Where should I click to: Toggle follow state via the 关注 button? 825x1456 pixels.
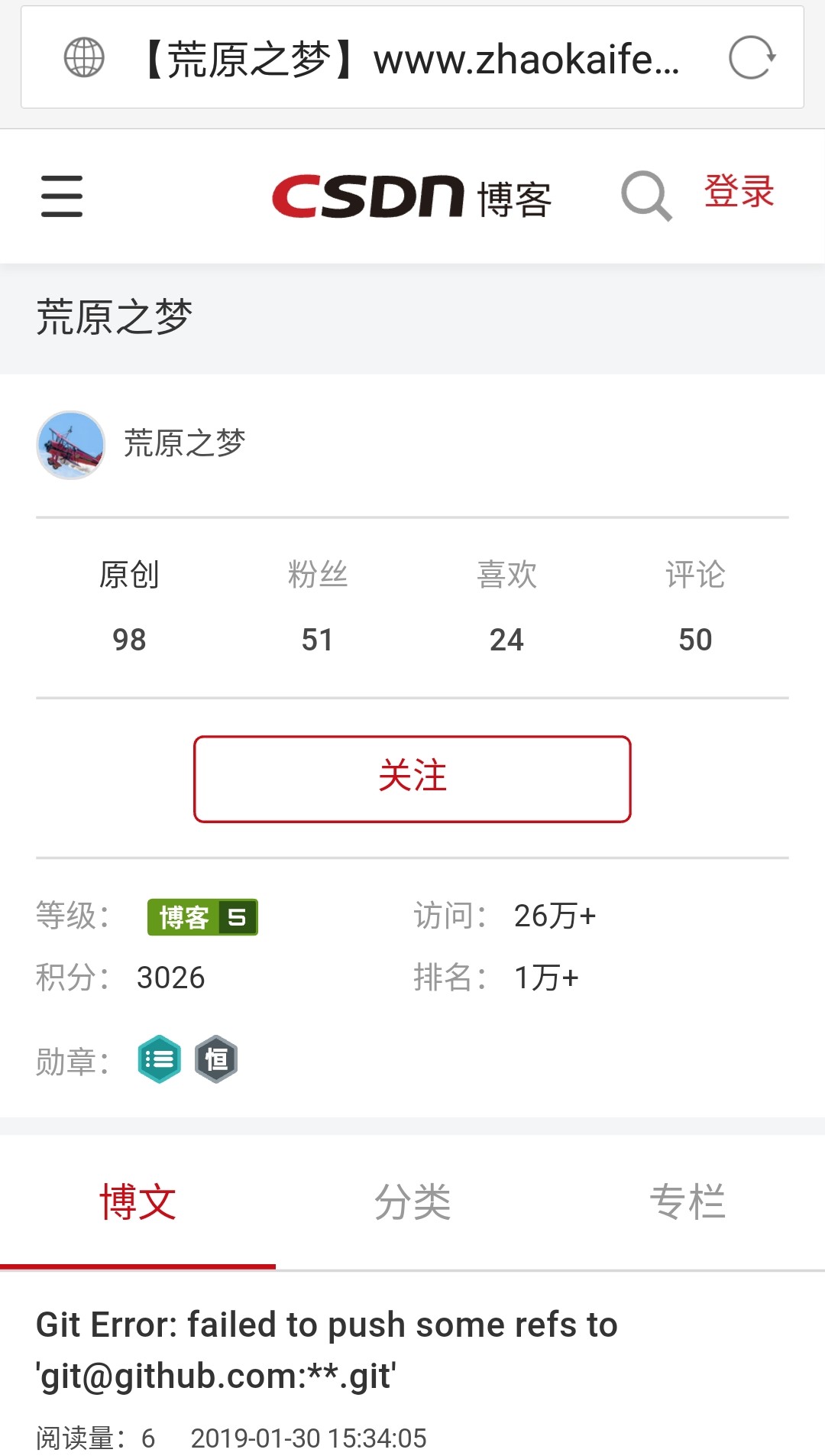click(412, 779)
